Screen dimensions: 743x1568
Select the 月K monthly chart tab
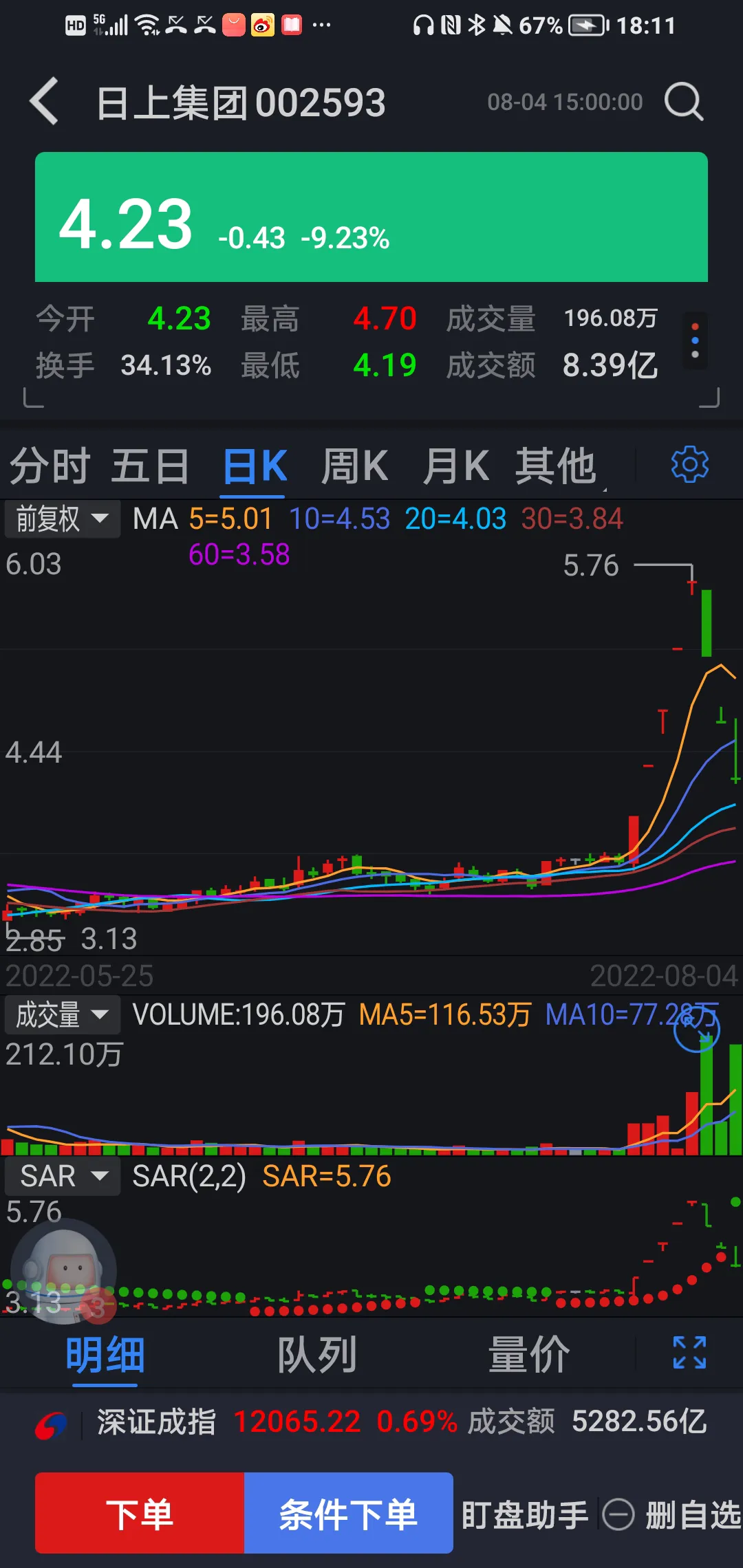coord(455,466)
